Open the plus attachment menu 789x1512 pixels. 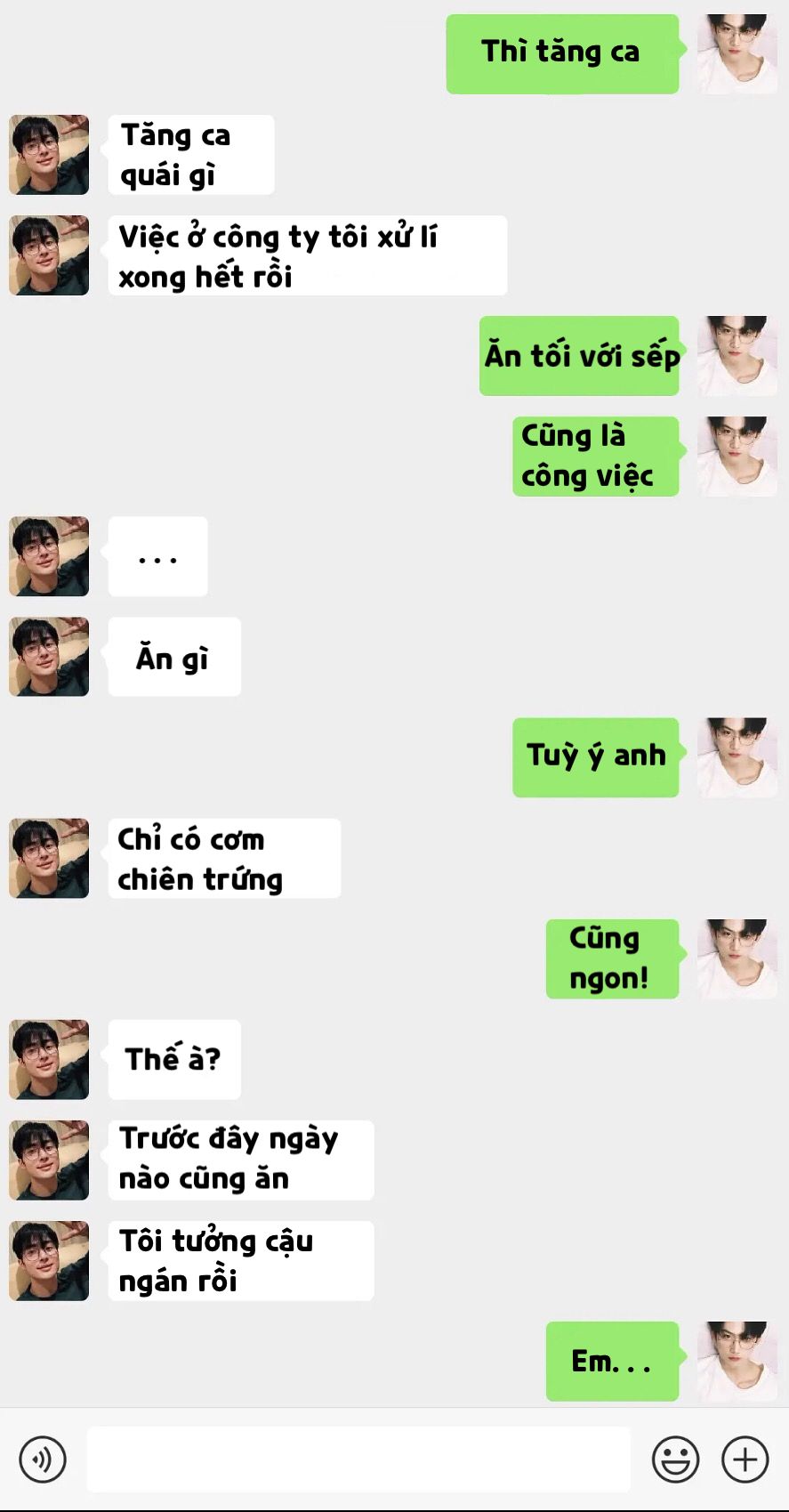pos(745,1459)
